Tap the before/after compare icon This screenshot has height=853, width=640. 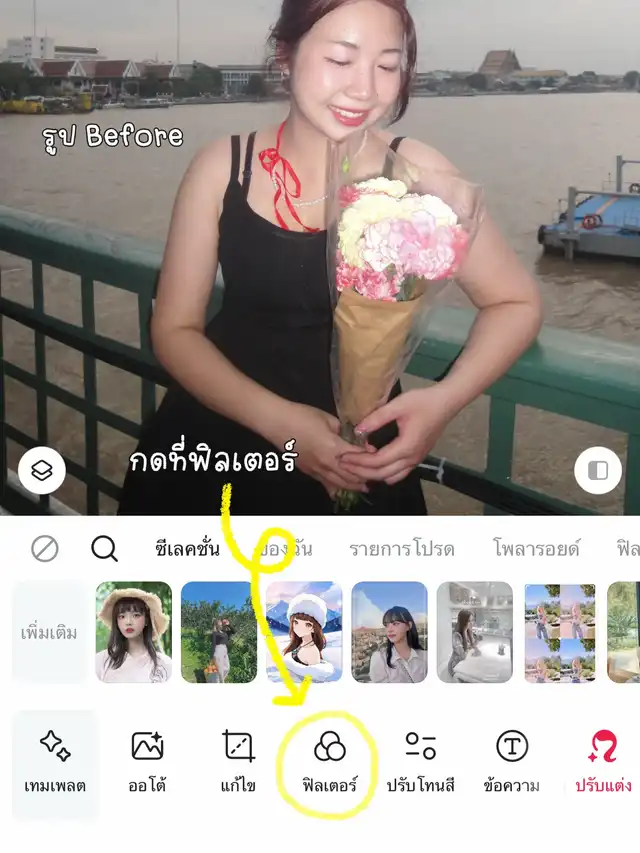point(598,471)
